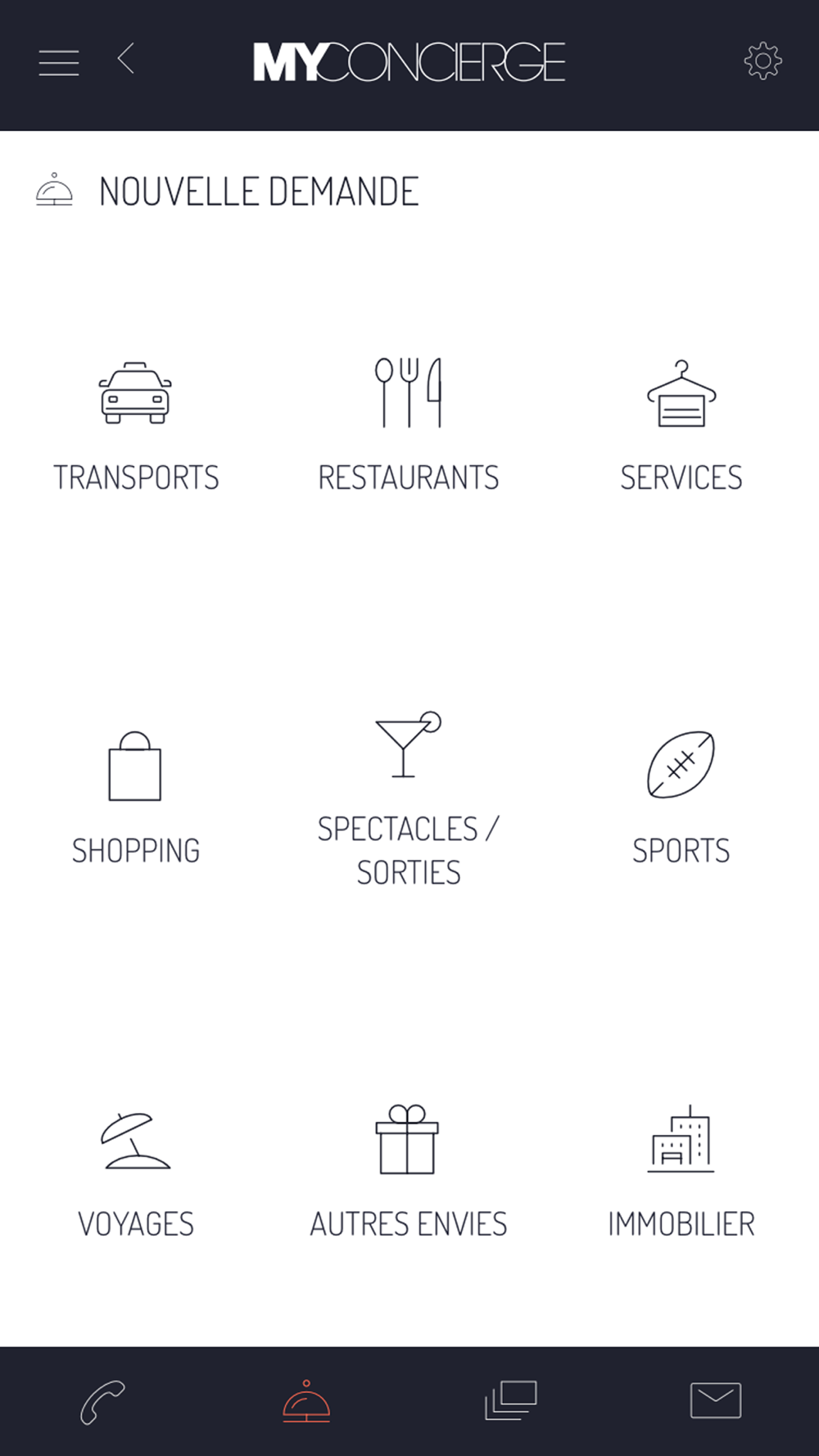Switch to the messages envelope tab
819x1456 pixels.
click(x=716, y=1400)
